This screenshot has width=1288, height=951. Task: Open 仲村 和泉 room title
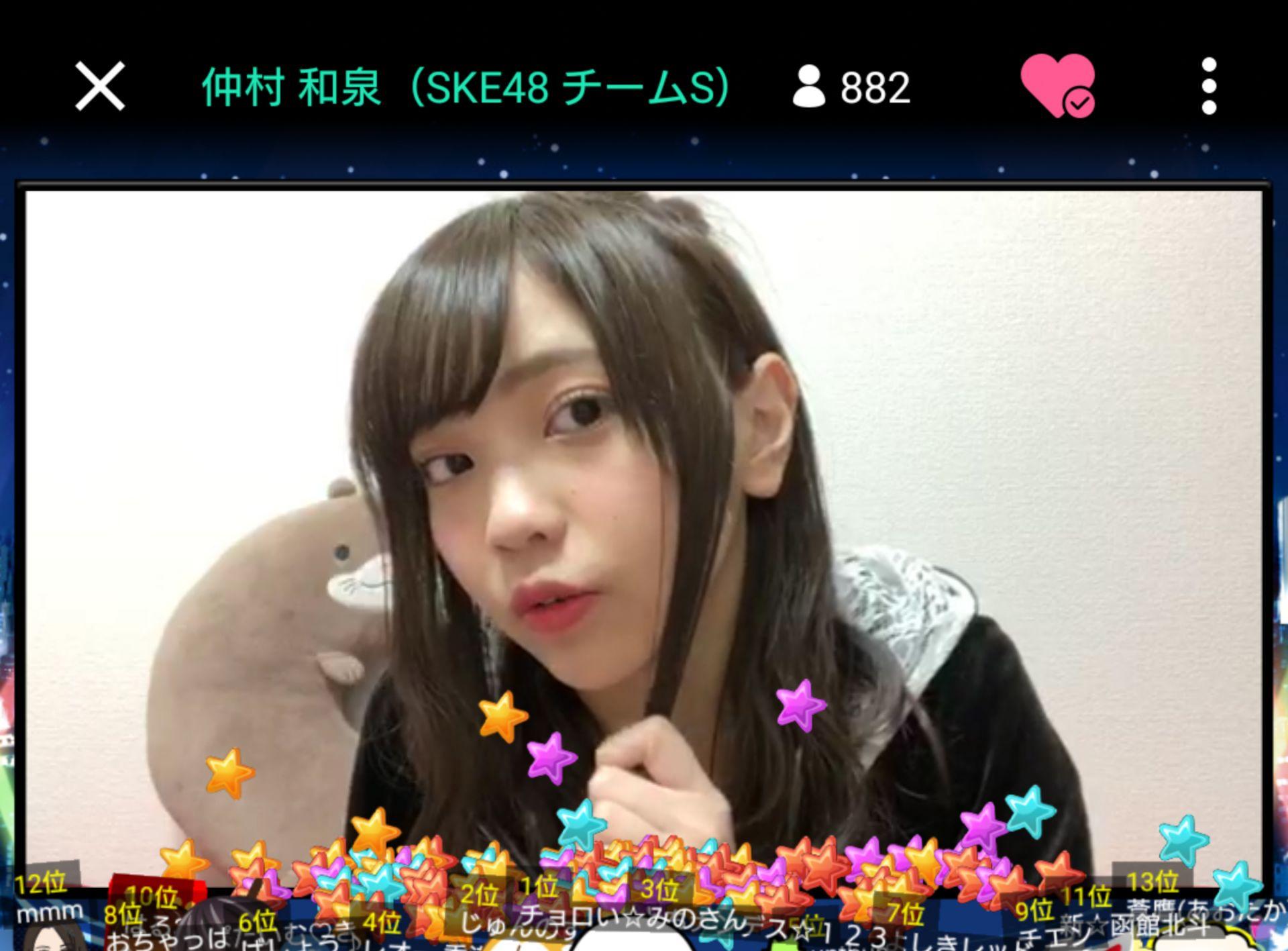(465, 87)
